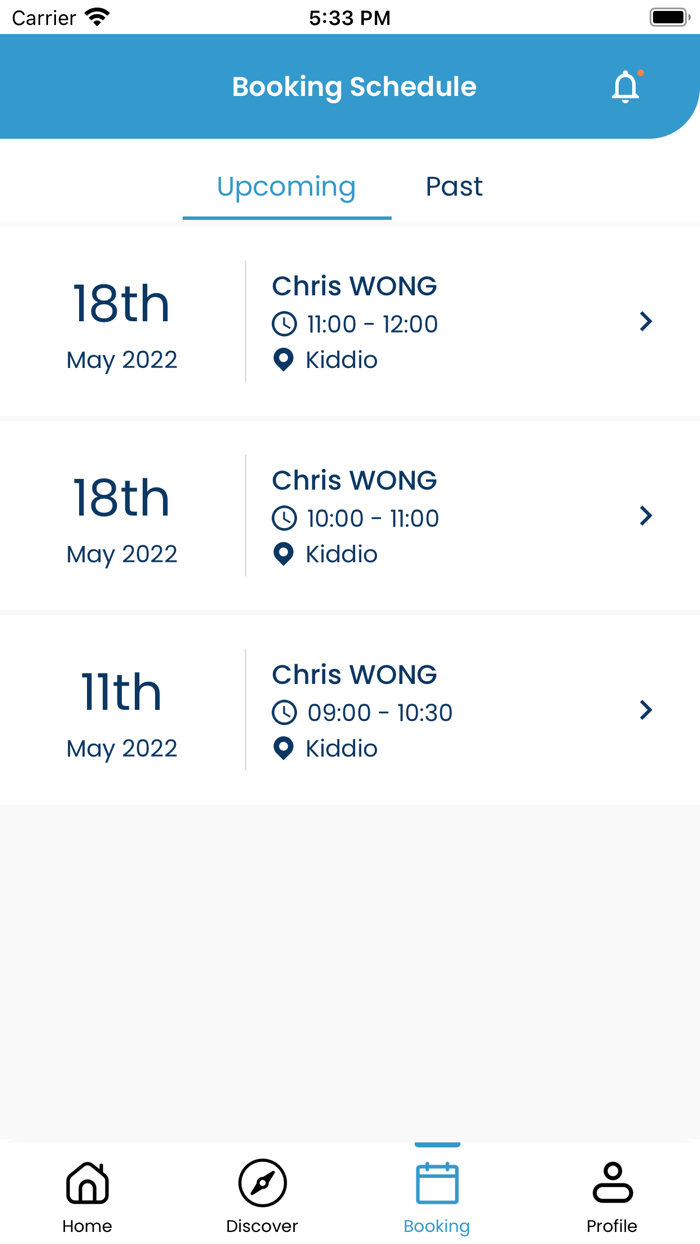The width and height of the screenshot is (700, 1244).
Task: Open the Profile tab
Action: coord(612,1196)
